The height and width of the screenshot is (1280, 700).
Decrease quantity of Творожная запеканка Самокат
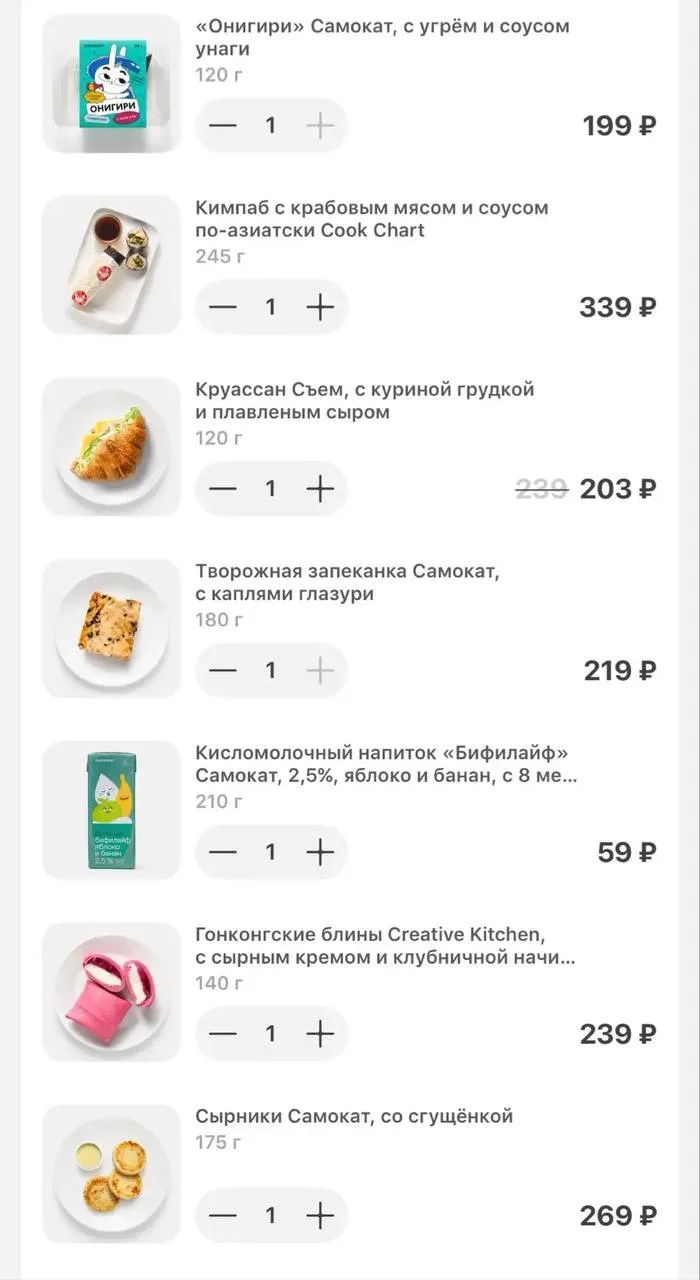pos(223,670)
